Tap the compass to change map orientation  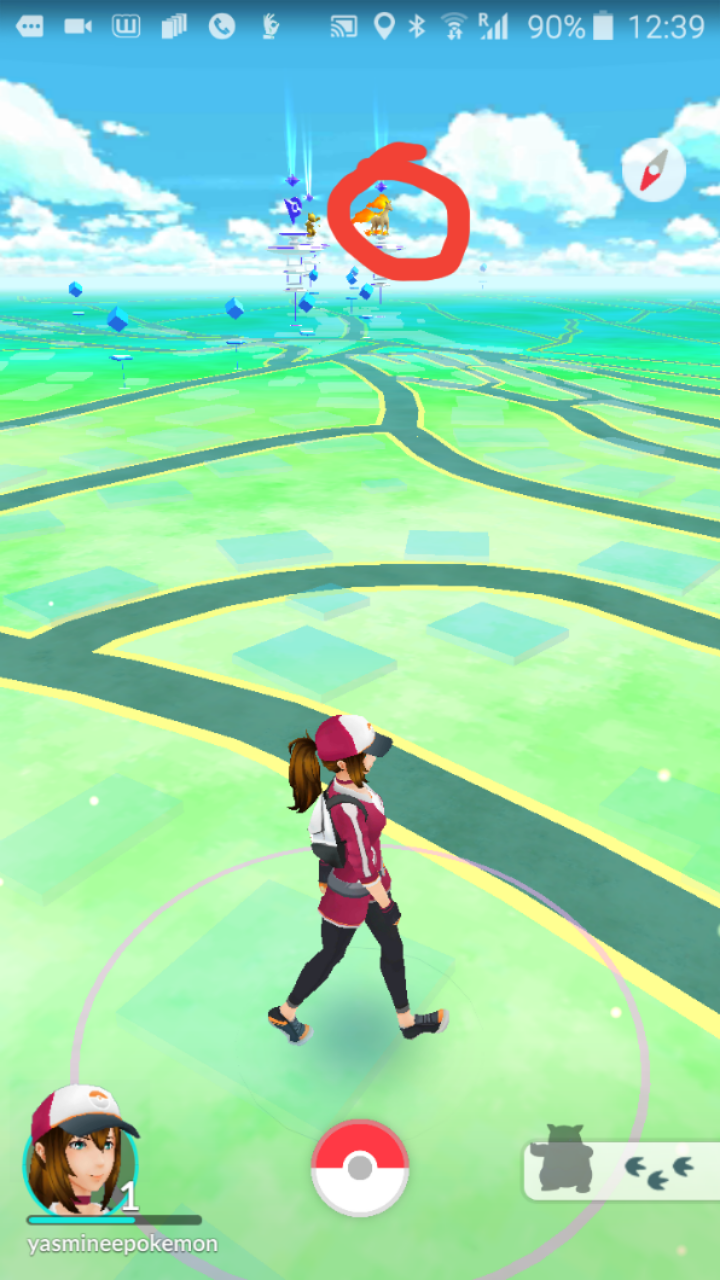(x=653, y=171)
